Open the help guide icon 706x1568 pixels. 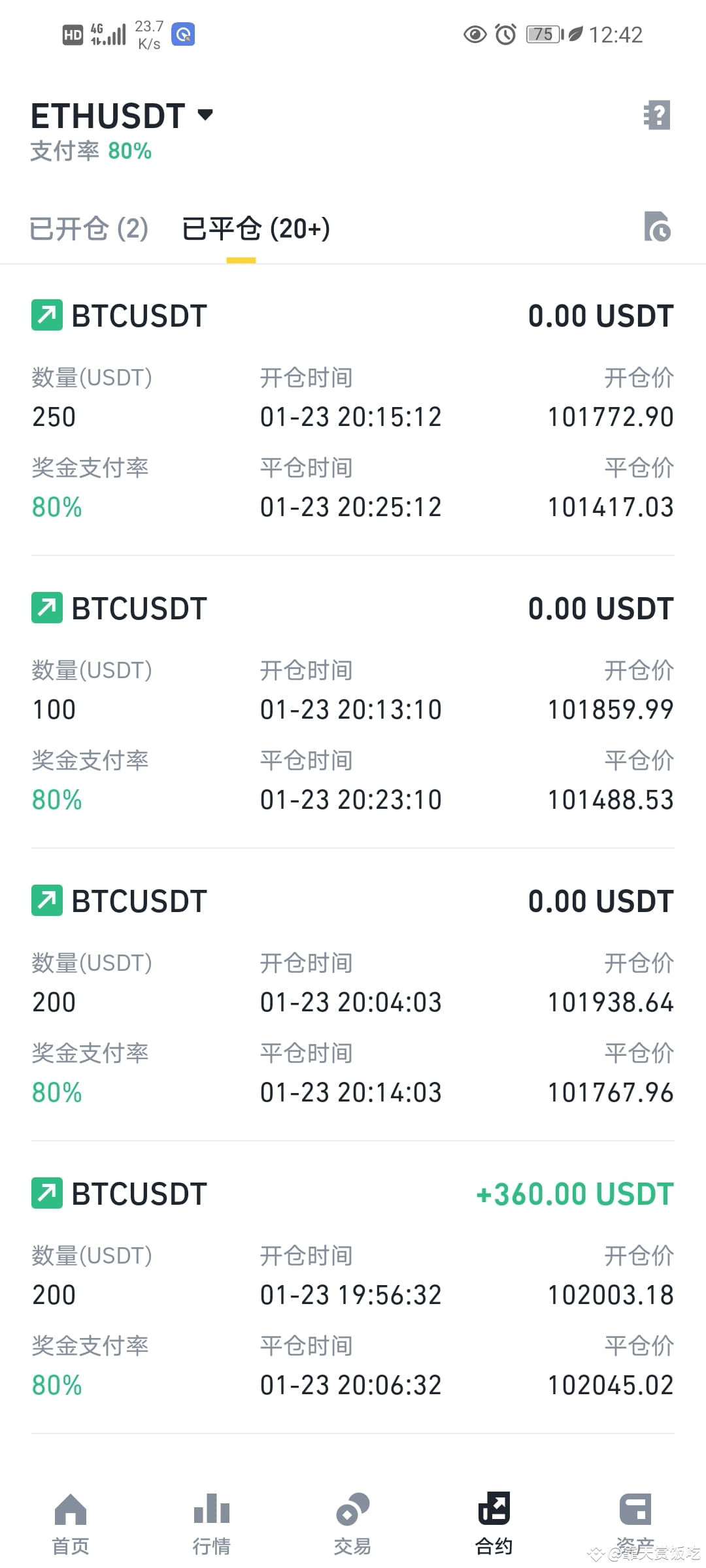[x=657, y=116]
